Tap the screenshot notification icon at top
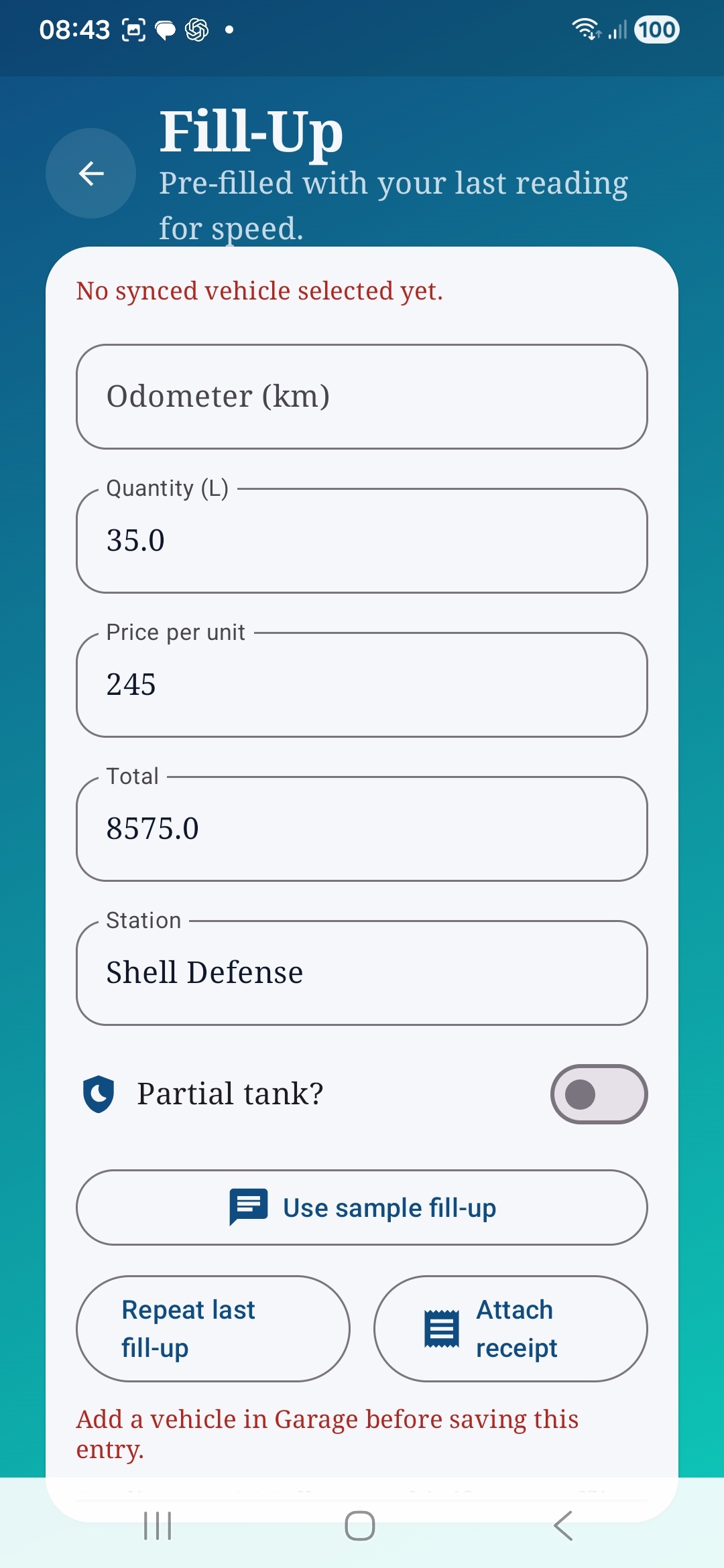Image resolution: width=724 pixels, height=1568 pixels. pyautogui.click(x=133, y=28)
